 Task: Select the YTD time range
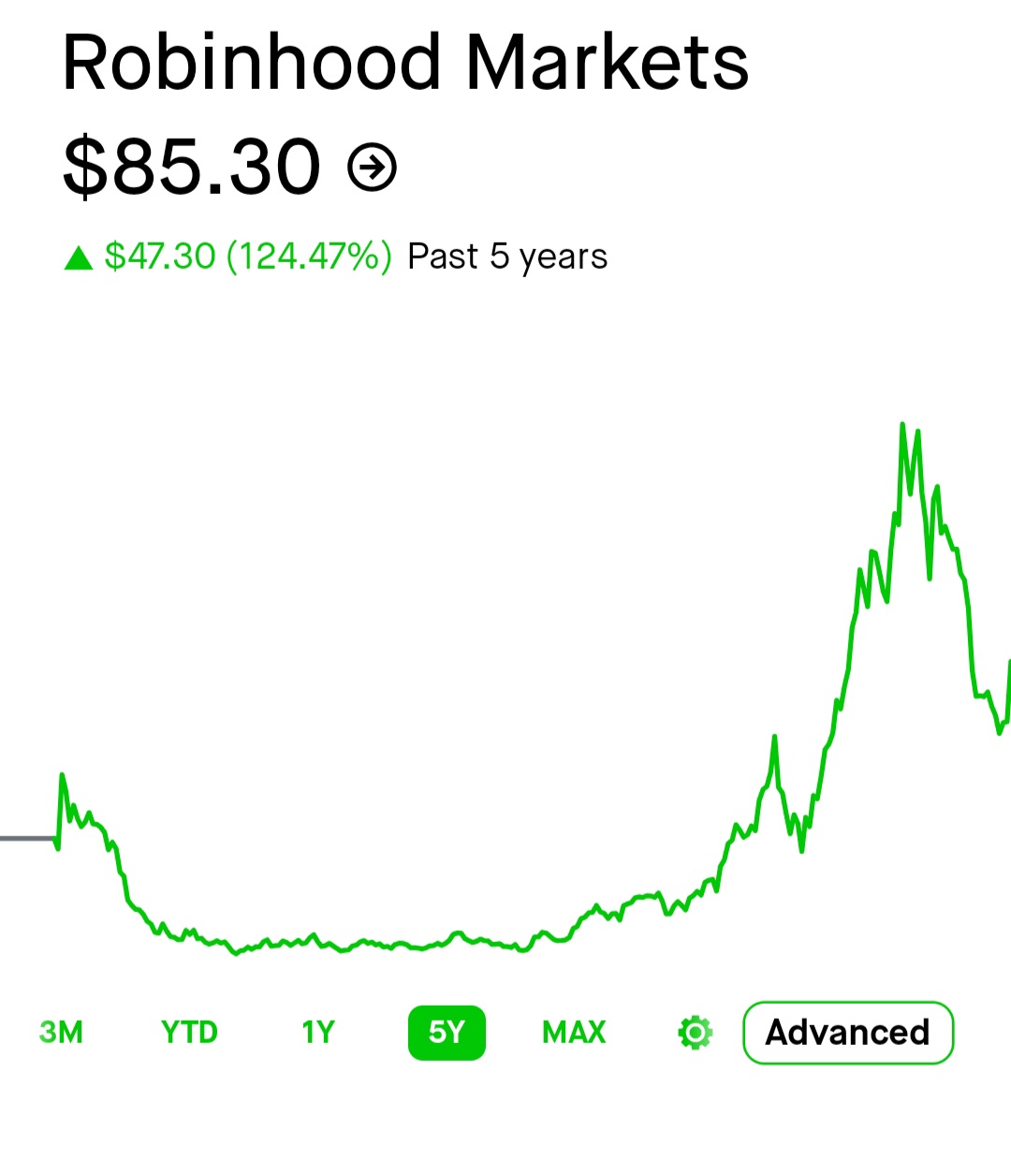189,1032
